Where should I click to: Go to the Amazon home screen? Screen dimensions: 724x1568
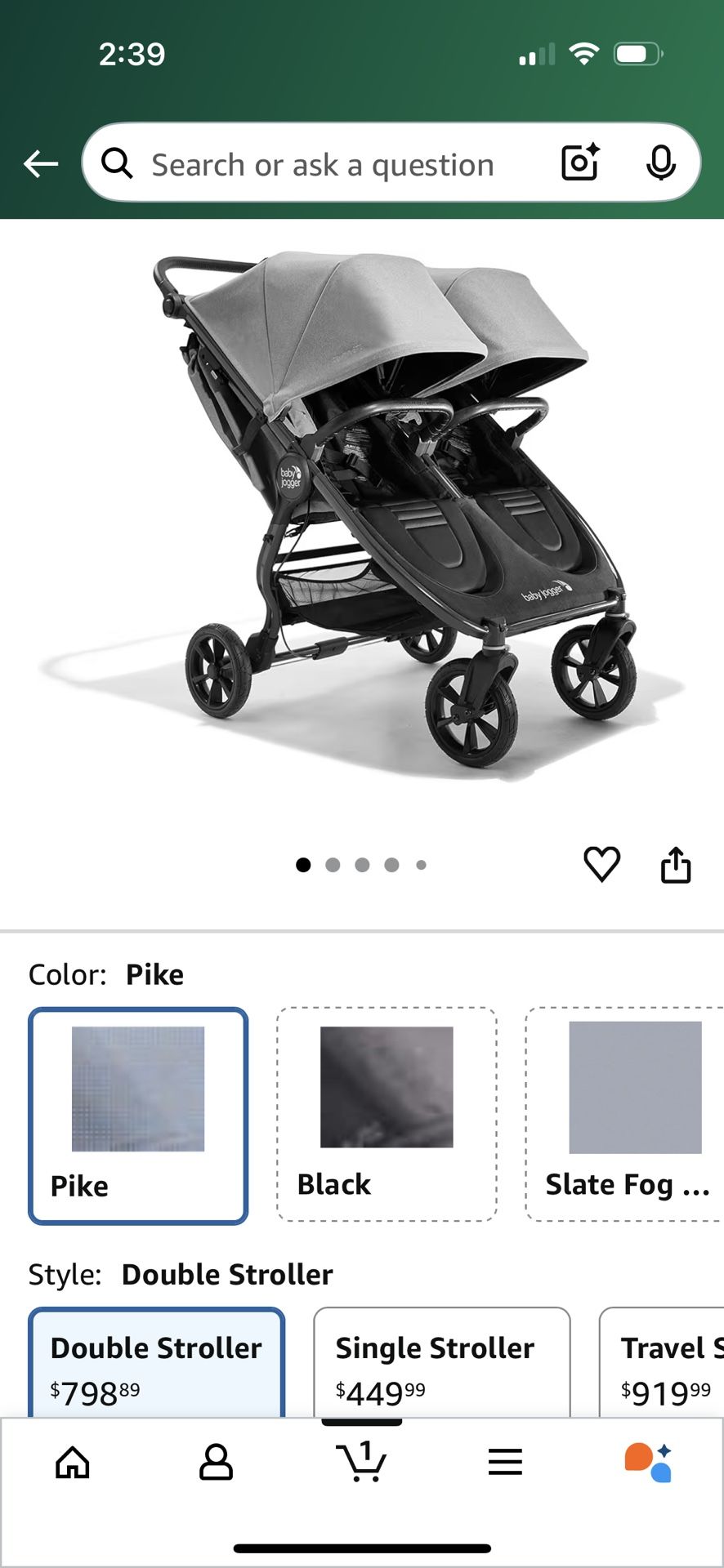(72, 1463)
